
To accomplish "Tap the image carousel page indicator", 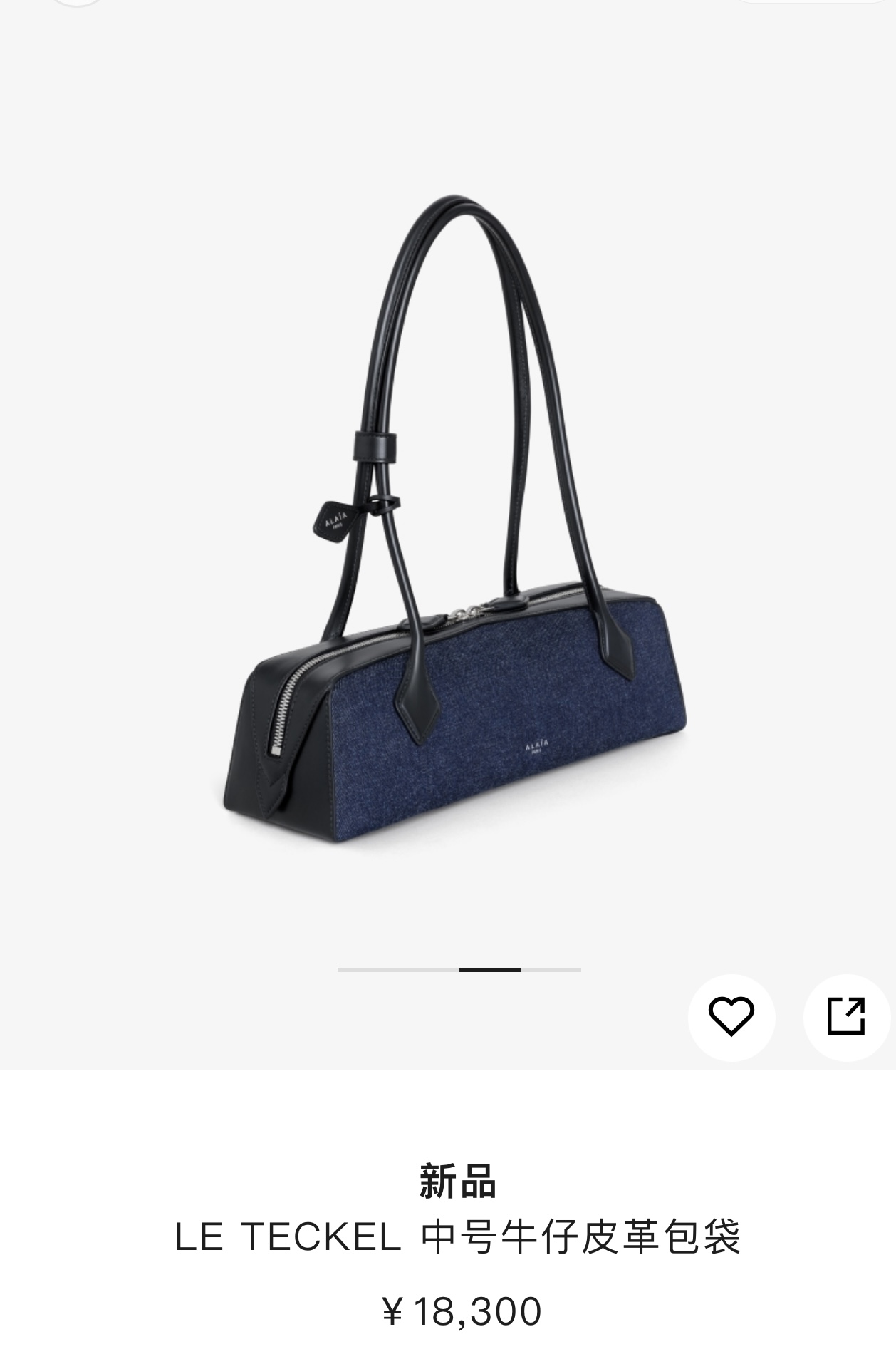I will [x=459, y=970].
